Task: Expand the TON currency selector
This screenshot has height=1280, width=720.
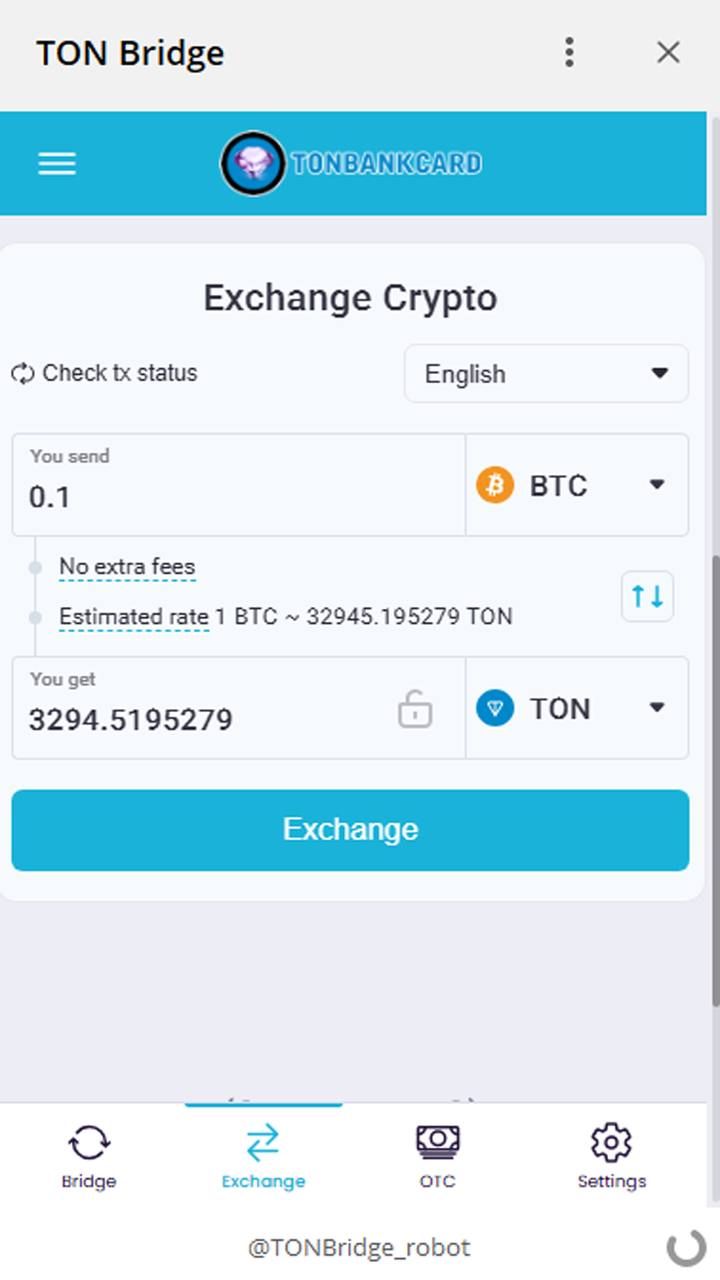Action: (x=658, y=708)
